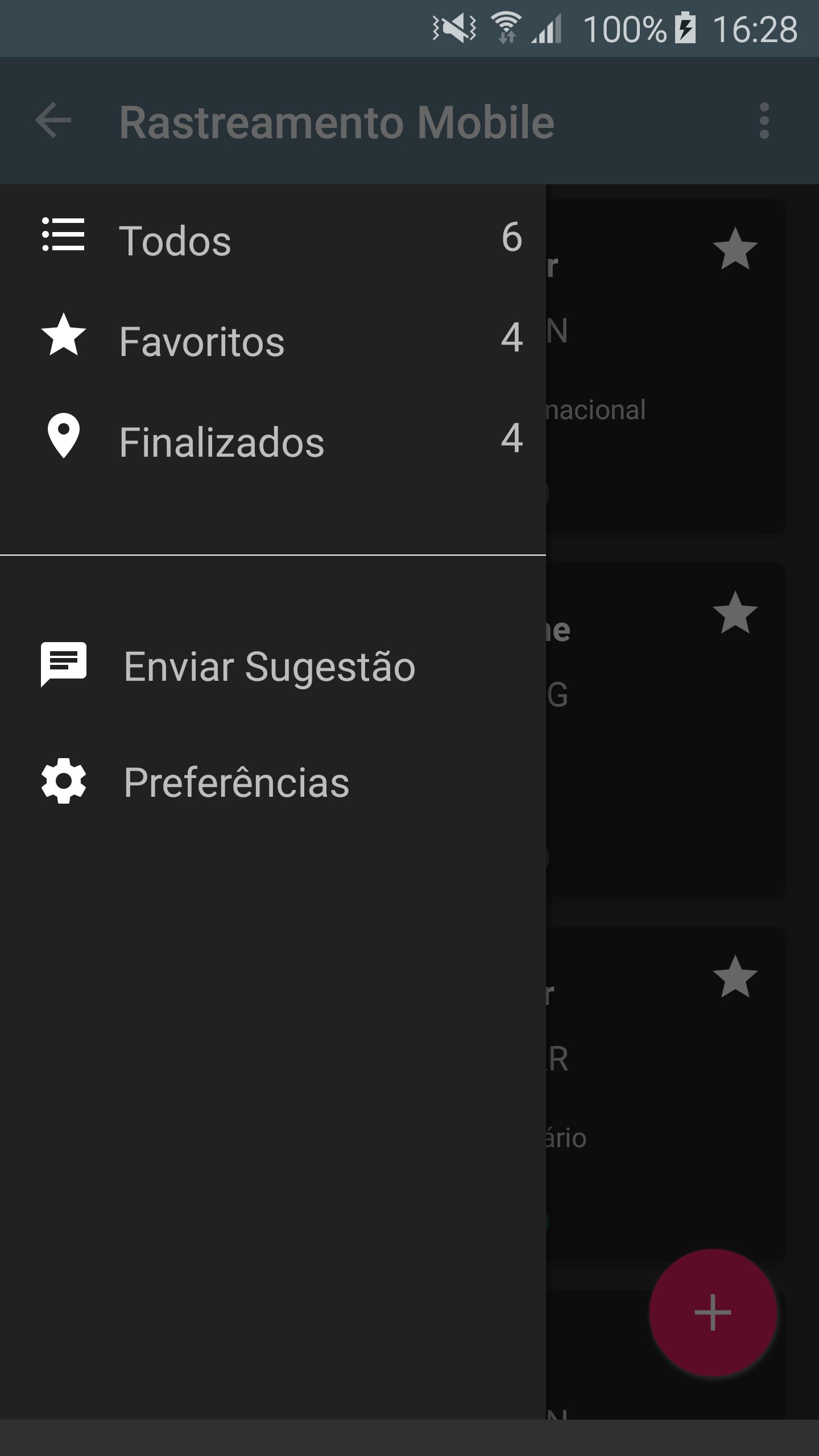819x1456 pixels.
Task: Select Preferências from the drawer menu
Action: 237,784
